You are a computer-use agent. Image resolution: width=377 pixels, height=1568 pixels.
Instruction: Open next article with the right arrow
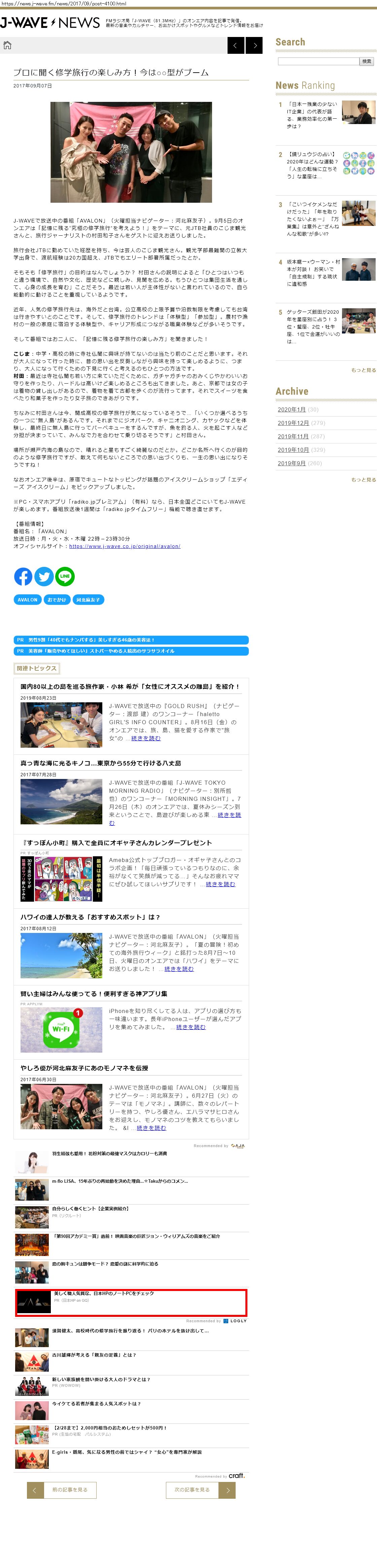[x=254, y=45]
